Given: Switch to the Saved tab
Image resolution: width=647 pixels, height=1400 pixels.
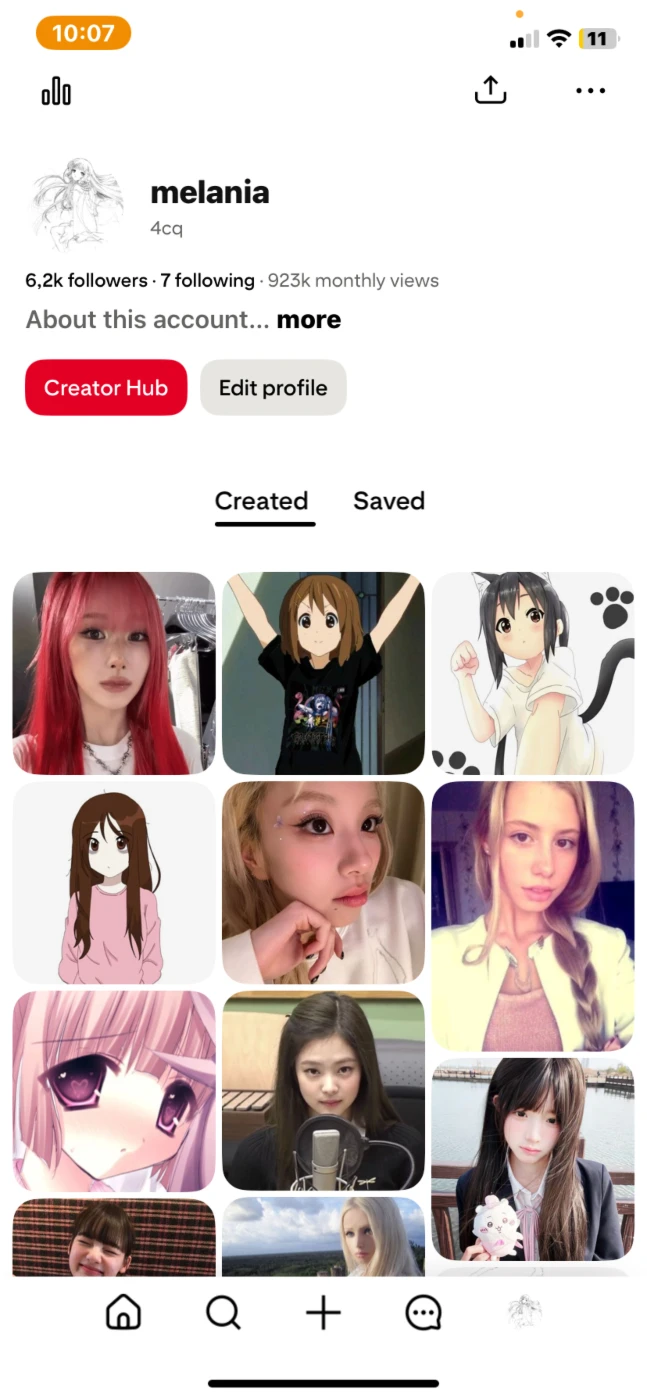Looking at the screenshot, I should pos(389,501).
